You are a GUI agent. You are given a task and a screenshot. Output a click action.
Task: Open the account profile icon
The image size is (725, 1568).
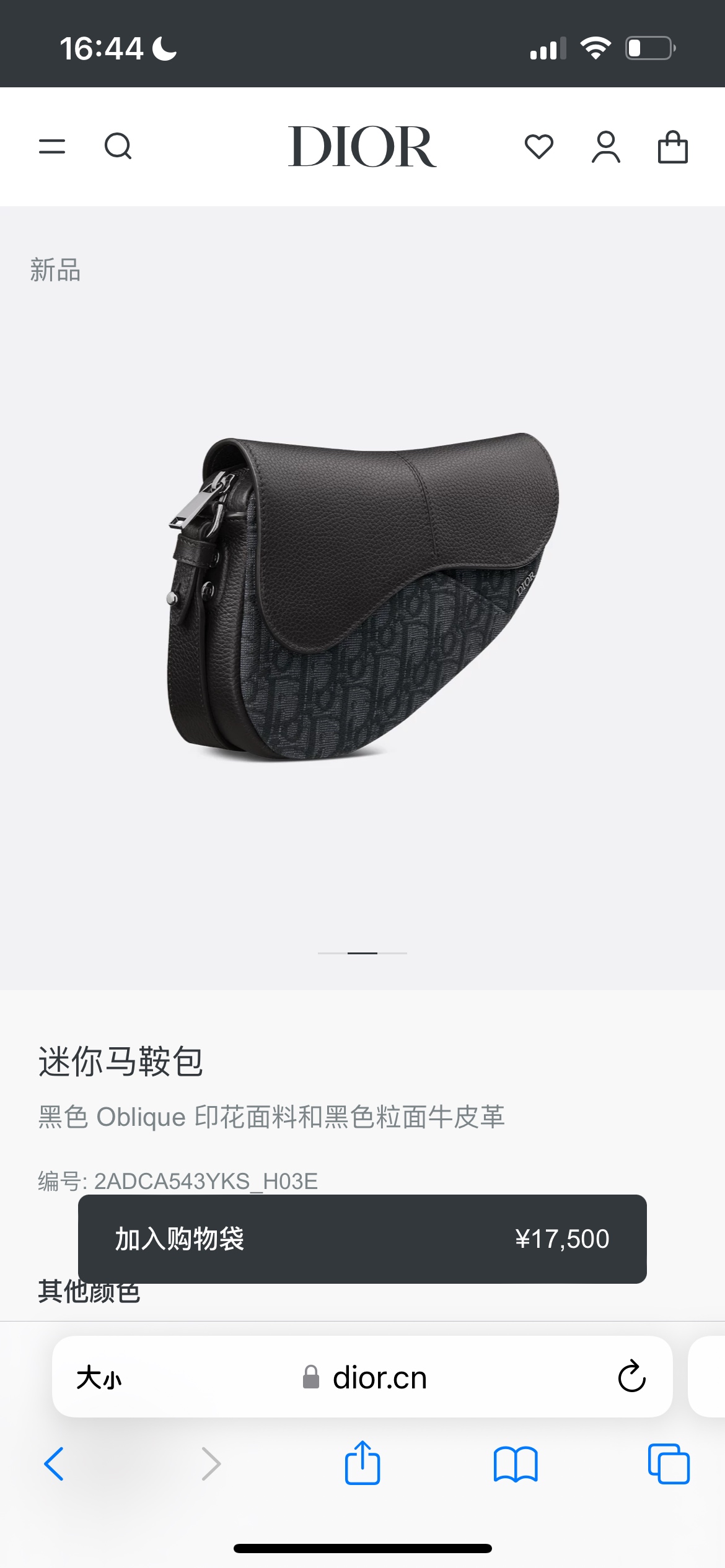click(x=605, y=147)
